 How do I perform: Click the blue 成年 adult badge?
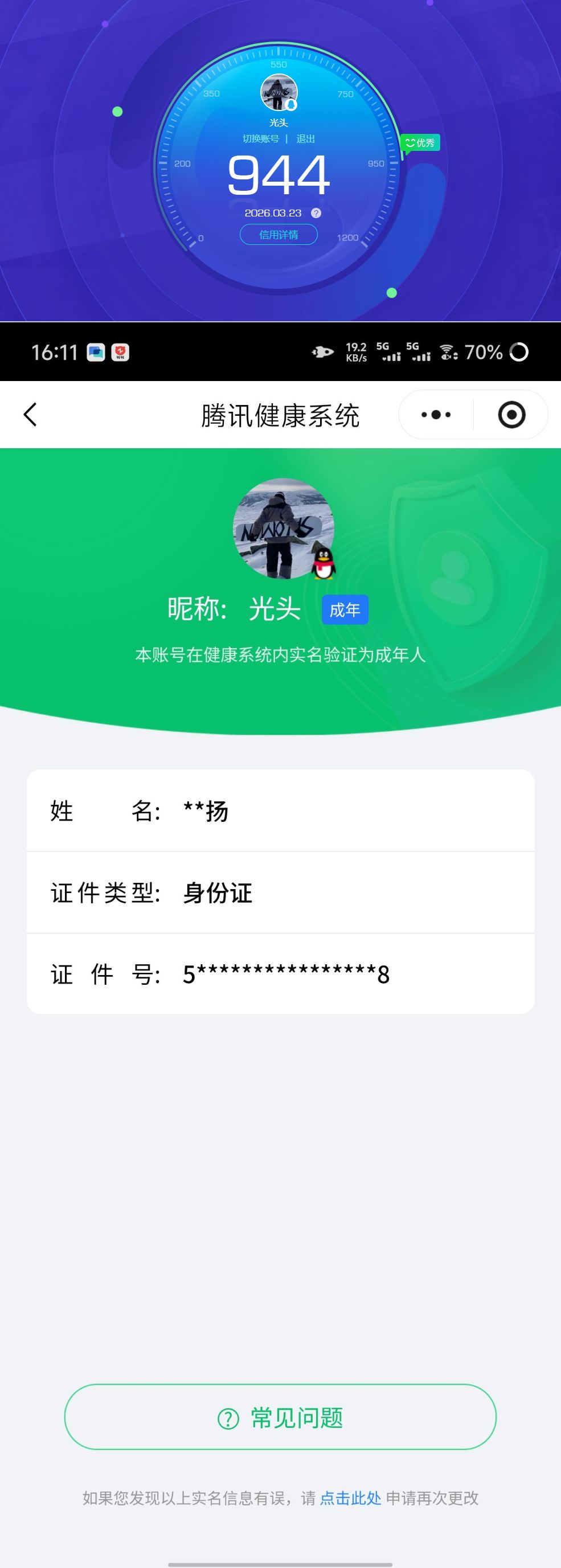point(345,608)
